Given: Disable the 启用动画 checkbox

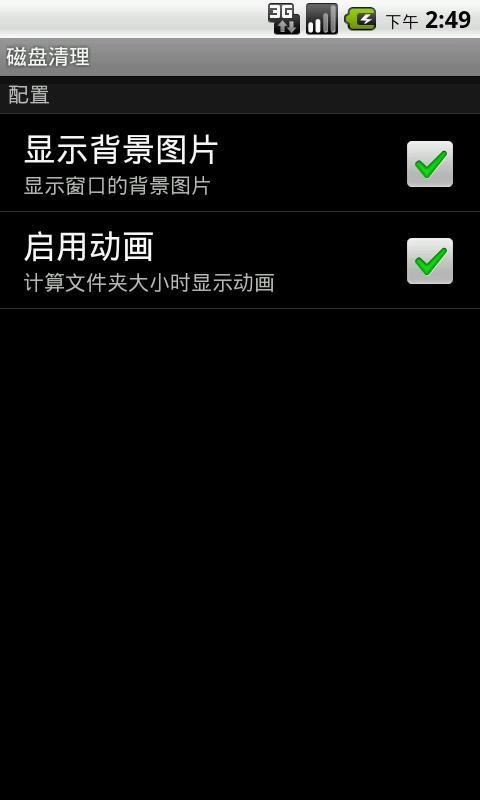Looking at the screenshot, I should click(430, 261).
